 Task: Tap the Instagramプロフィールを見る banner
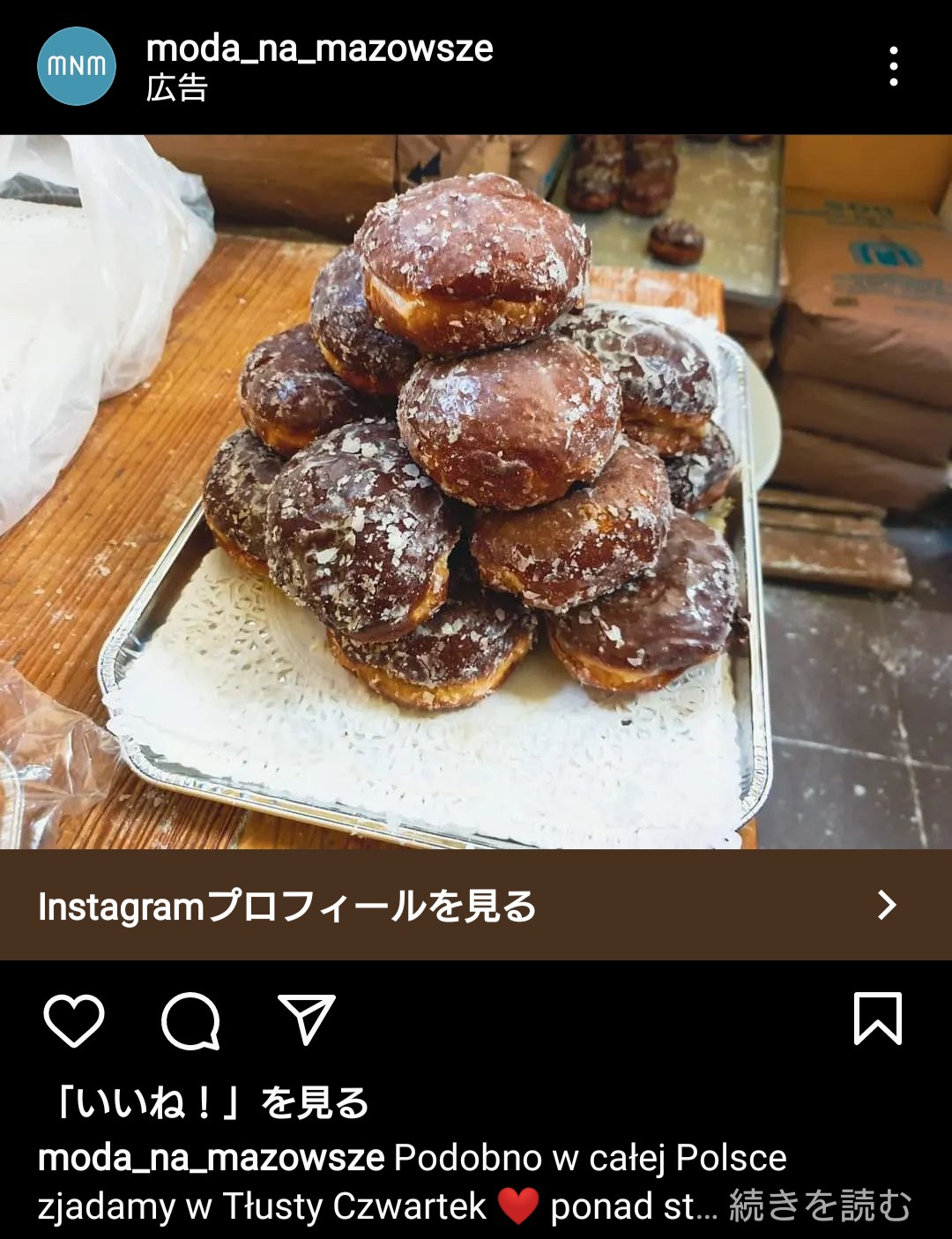[476, 905]
